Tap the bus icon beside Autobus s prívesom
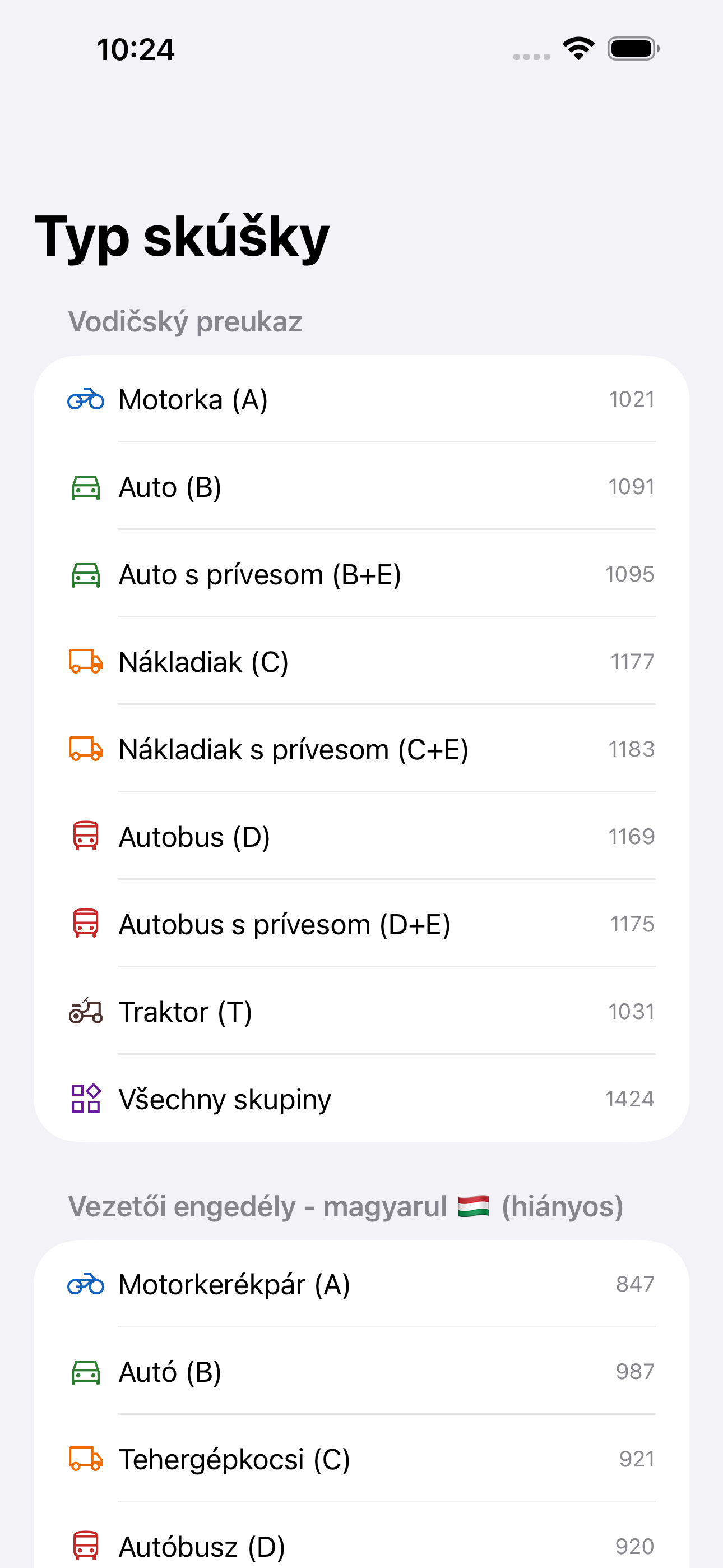The height and width of the screenshot is (1568, 723). [86, 924]
